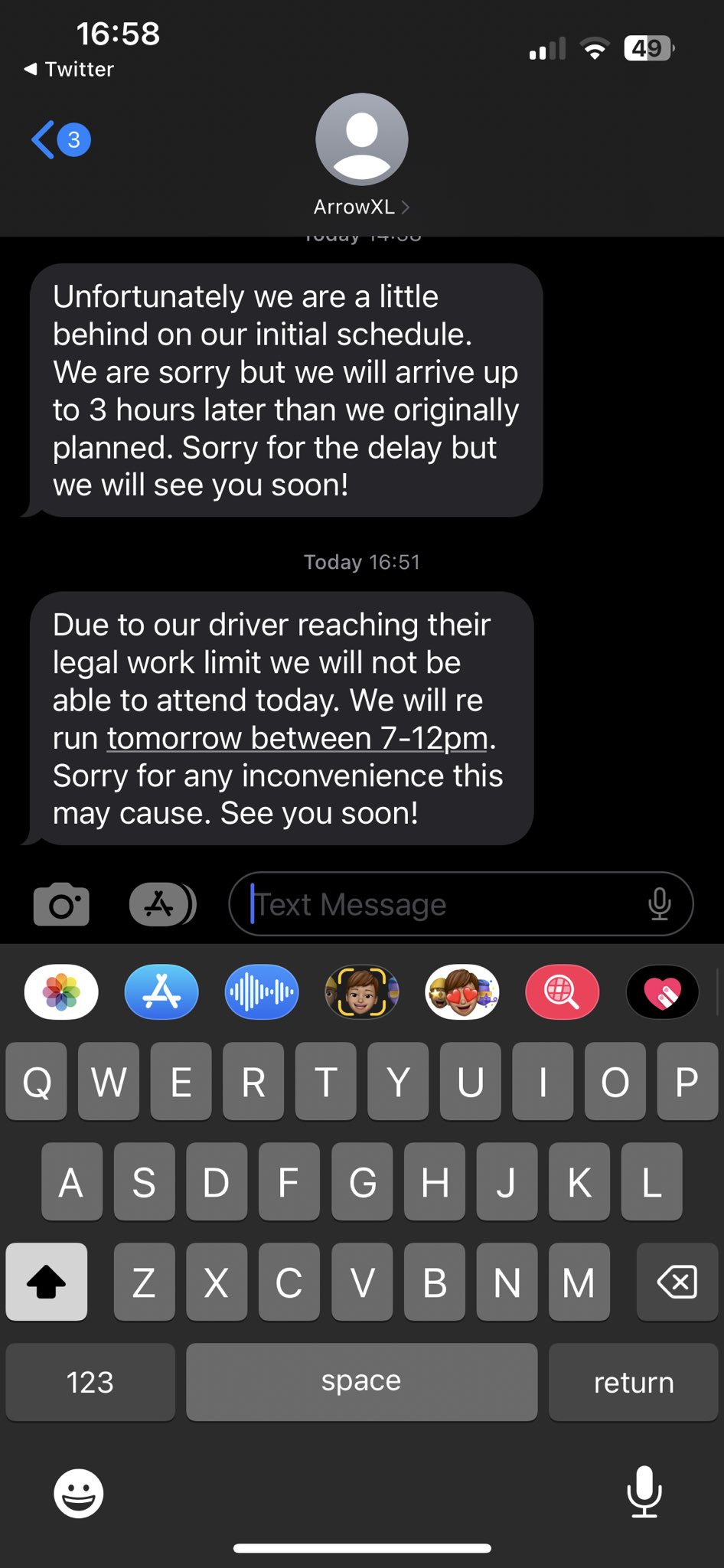This screenshot has width=724, height=1568.
Task: Tap the tomorrow between 7-12pm link
Action: [x=298, y=738]
